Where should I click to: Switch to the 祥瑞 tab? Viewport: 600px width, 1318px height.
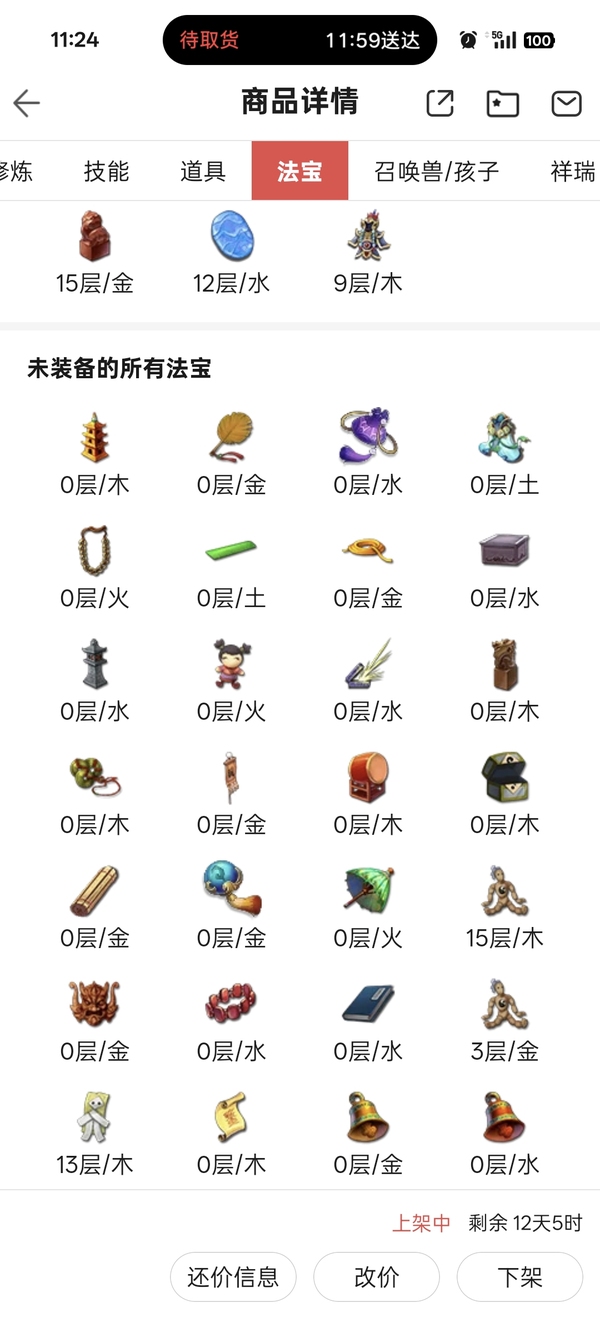click(573, 171)
